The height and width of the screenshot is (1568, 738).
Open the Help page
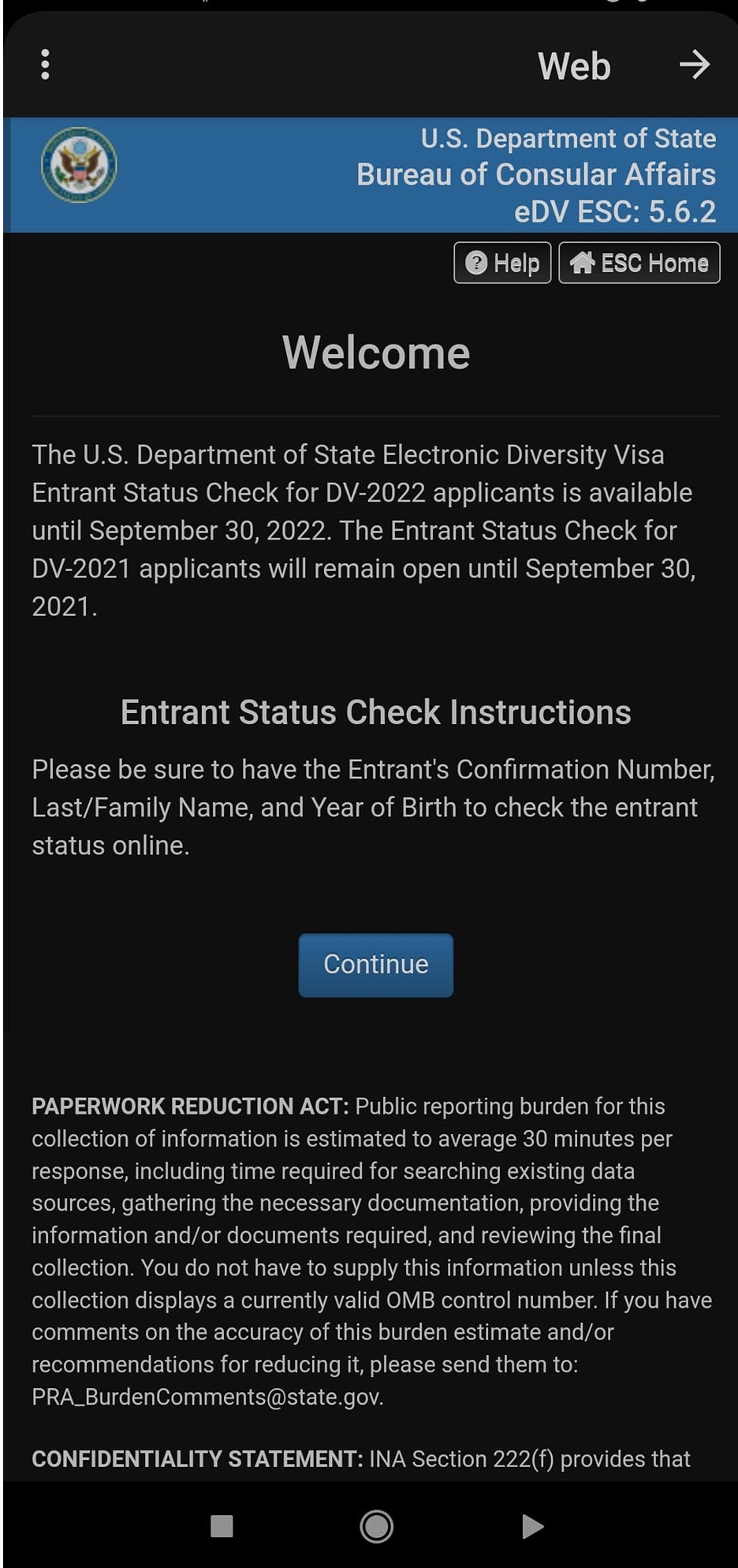click(502, 263)
